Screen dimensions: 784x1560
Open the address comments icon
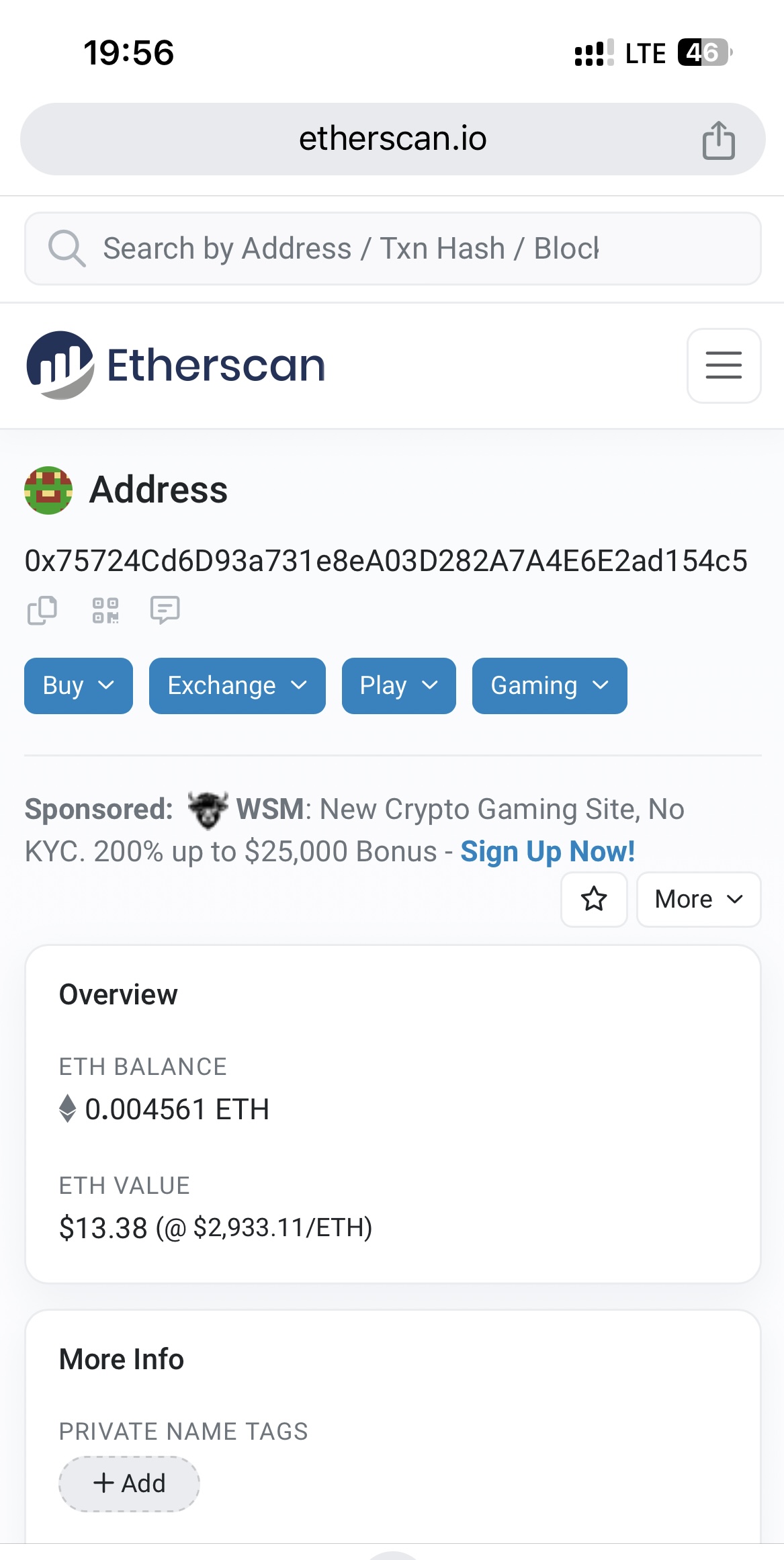(165, 610)
